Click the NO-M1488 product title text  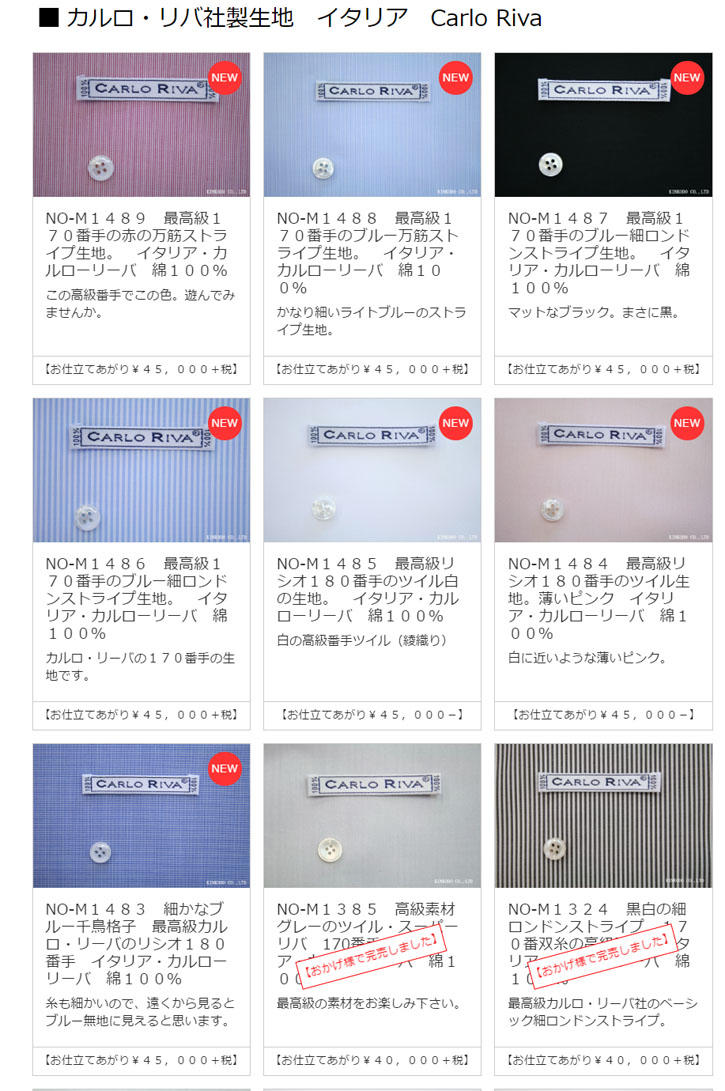coord(371,242)
